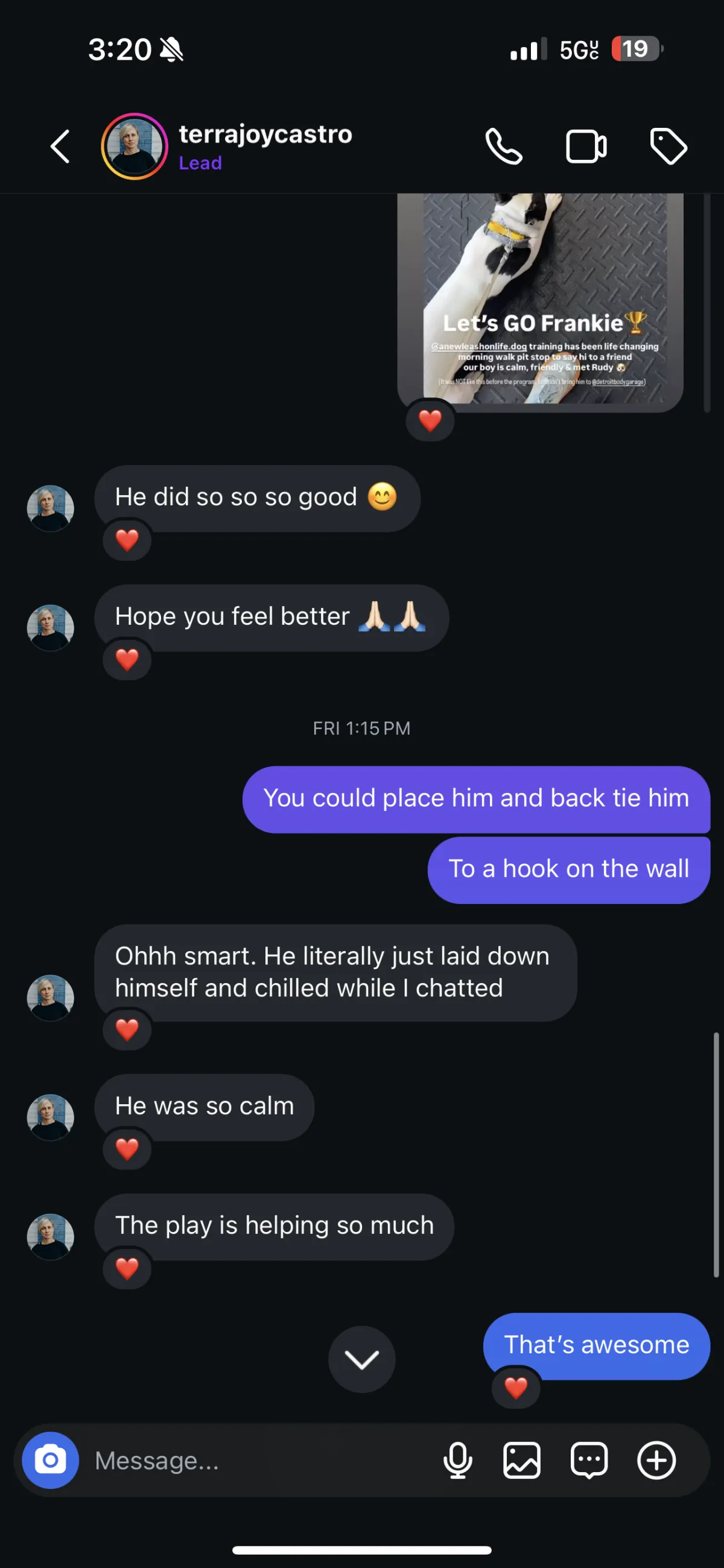This screenshot has height=1568, width=724.
Task: Tap terrajoycastro username in header
Action: point(265,134)
